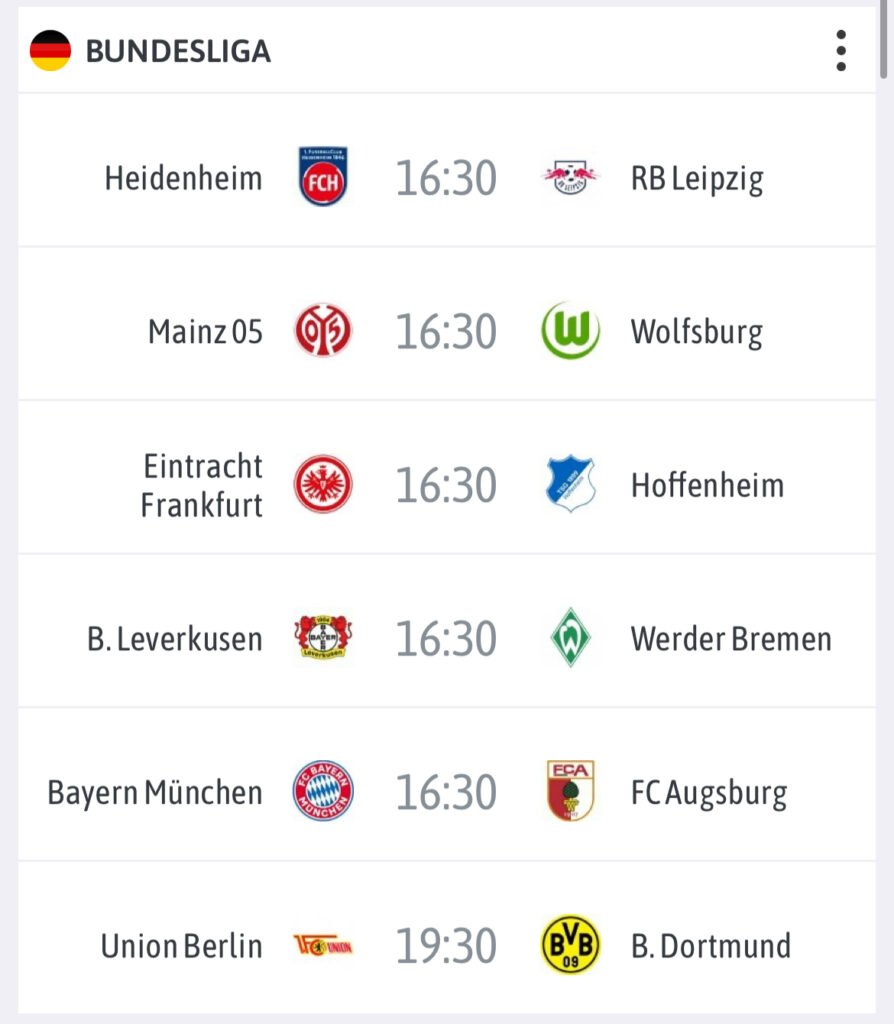Open the Mainz 05 vs Wolfsburg match
The width and height of the screenshot is (894, 1024).
pos(446,331)
